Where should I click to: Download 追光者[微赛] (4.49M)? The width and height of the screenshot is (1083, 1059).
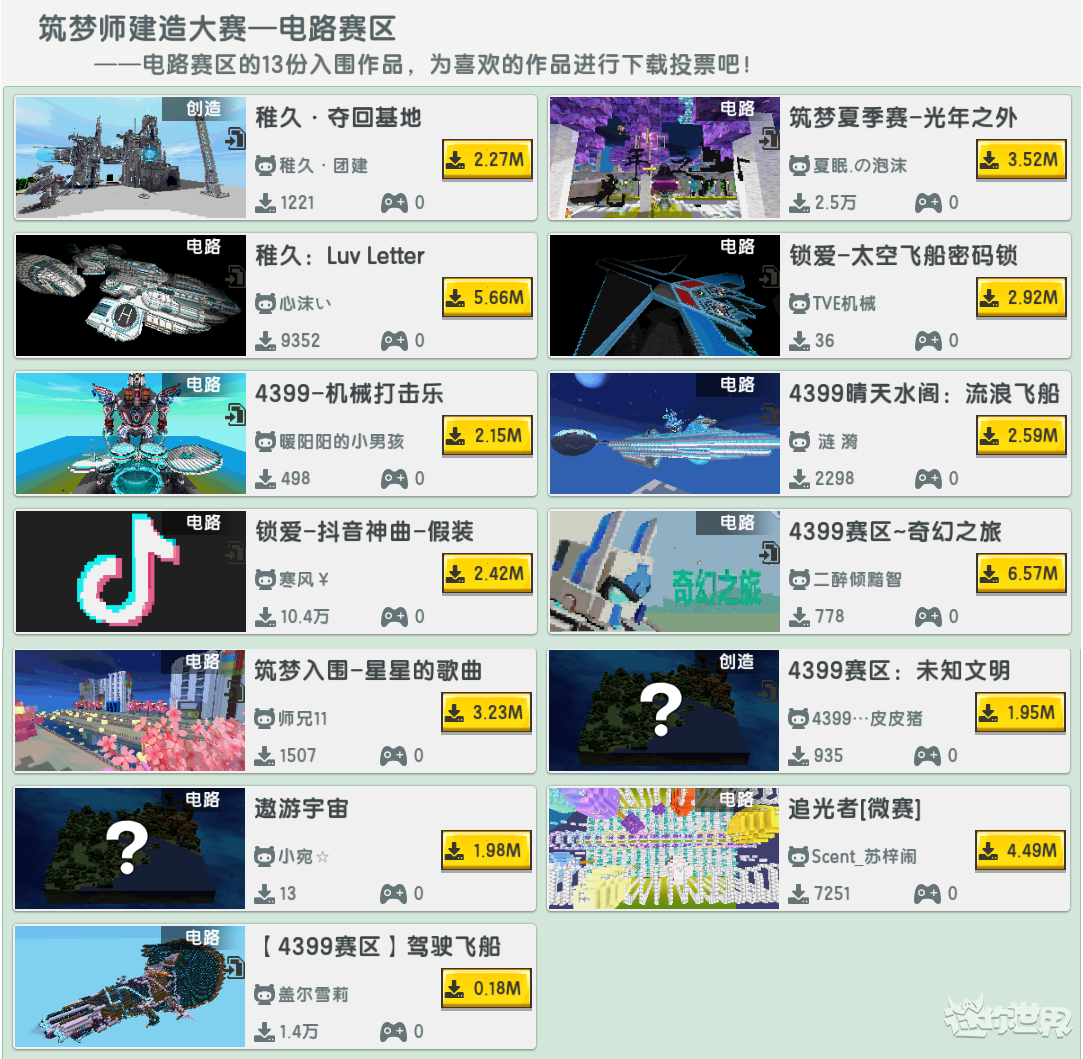pos(1020,851)
